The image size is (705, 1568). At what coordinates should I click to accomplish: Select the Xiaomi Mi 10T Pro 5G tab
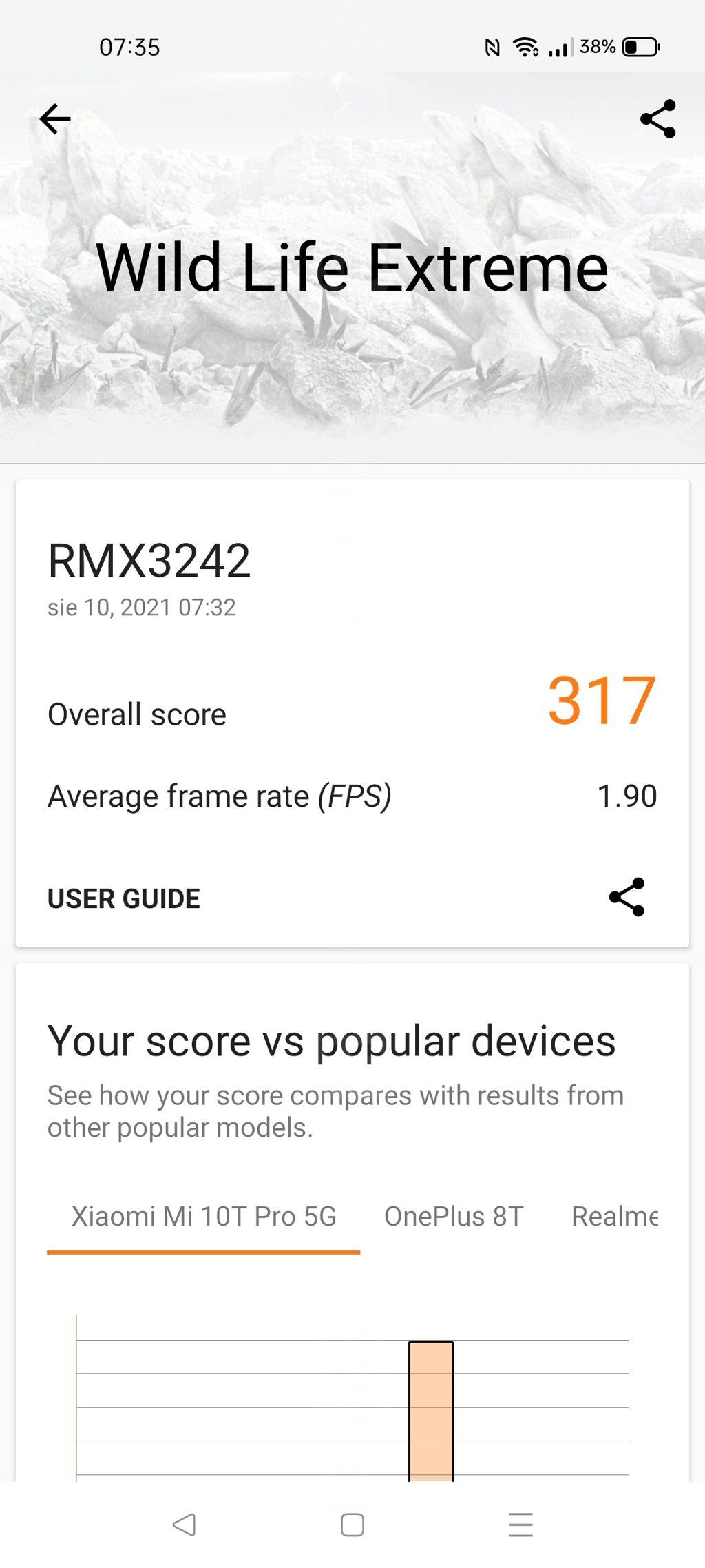[x=204, y=1217]
